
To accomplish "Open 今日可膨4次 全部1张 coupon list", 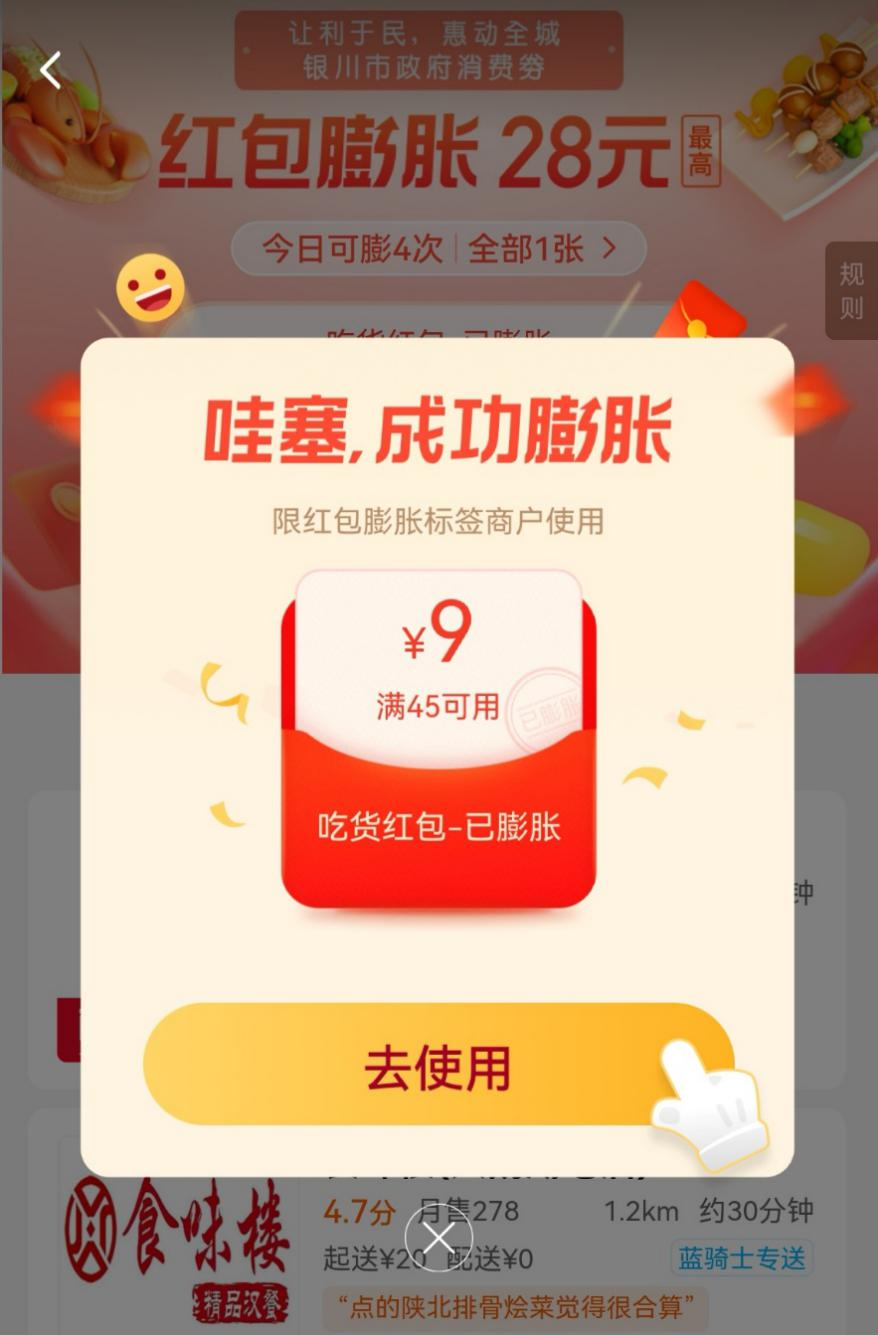I will click(438, 248).
